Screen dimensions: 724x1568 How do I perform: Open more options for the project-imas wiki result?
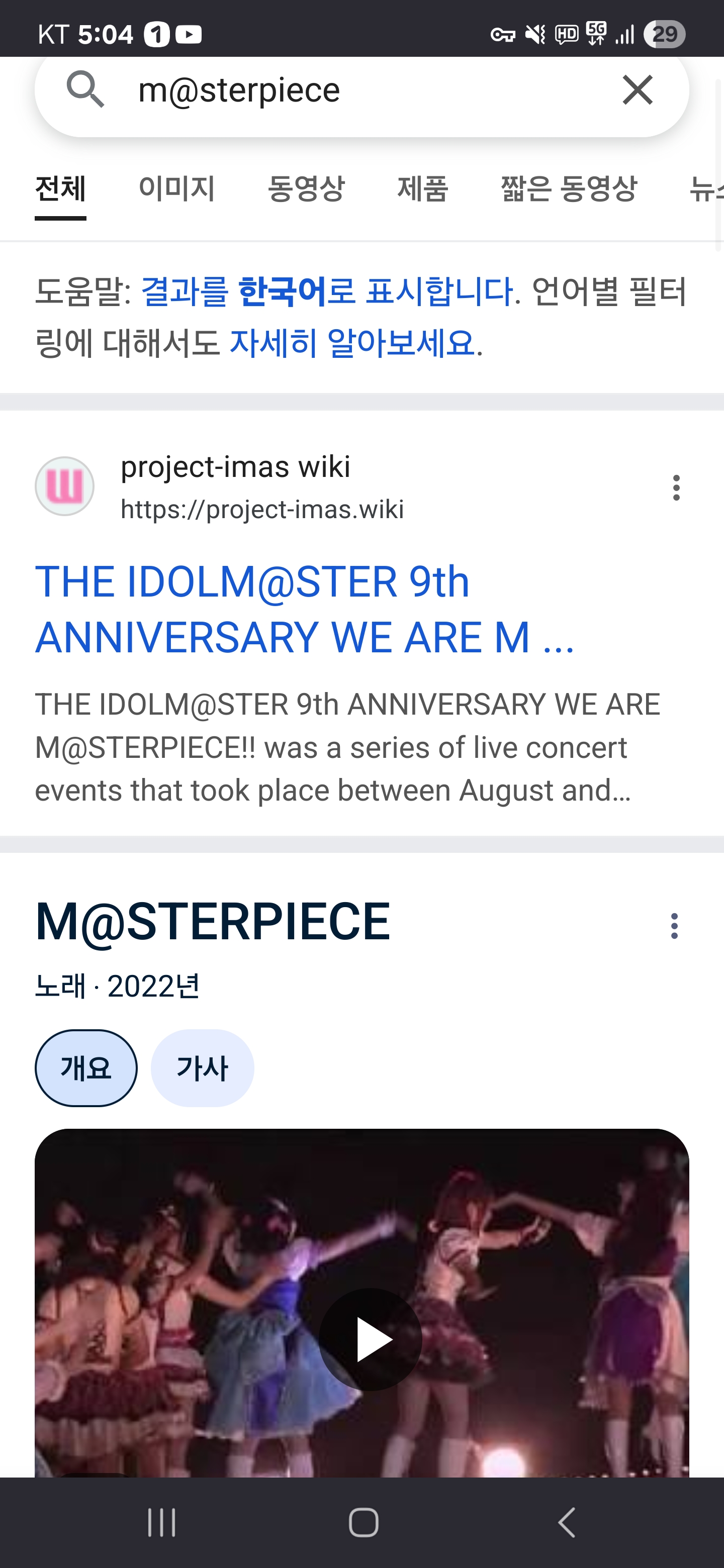[676, 487]
